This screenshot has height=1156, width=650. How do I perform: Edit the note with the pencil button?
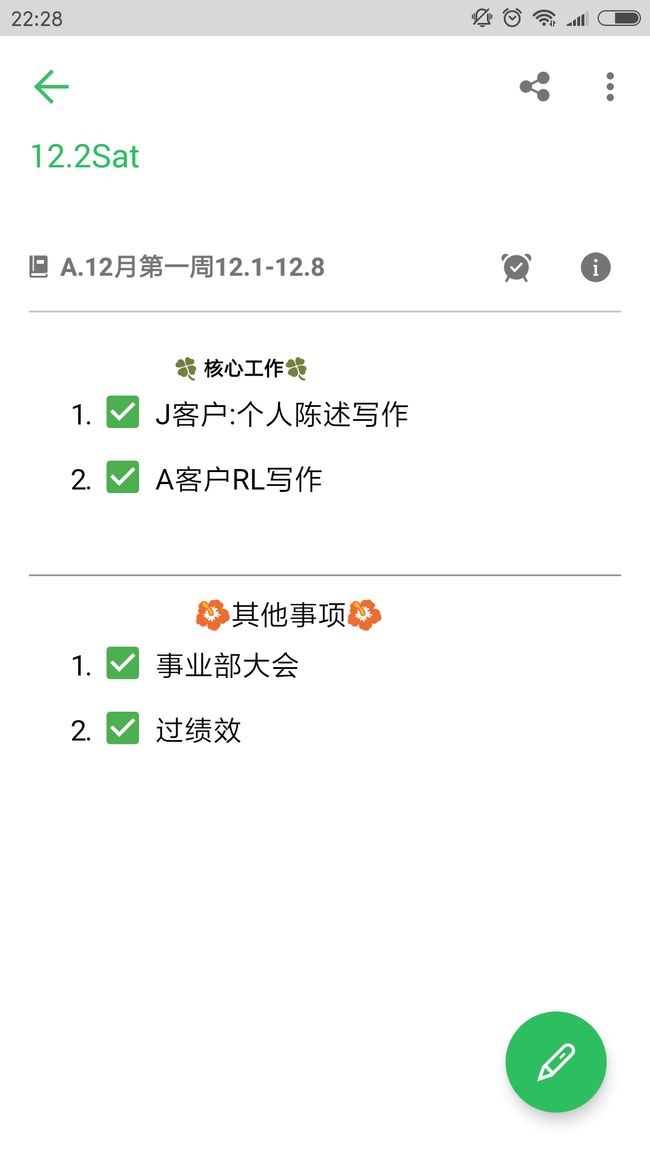coord(556,1062)
